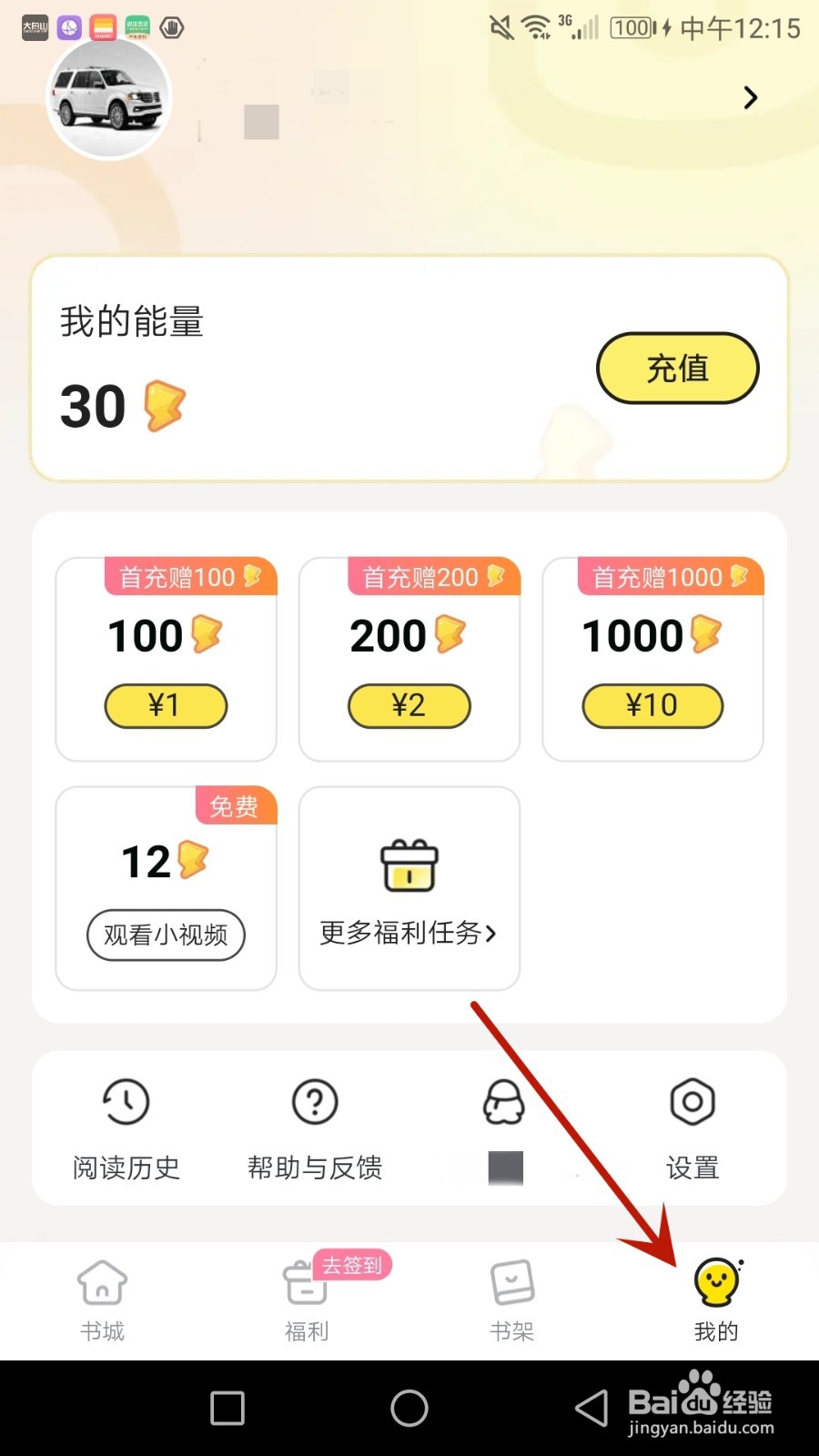Expand the profile via the right chevron
Viewport: 819px width, 1456px height.
(x=749, y=97)
